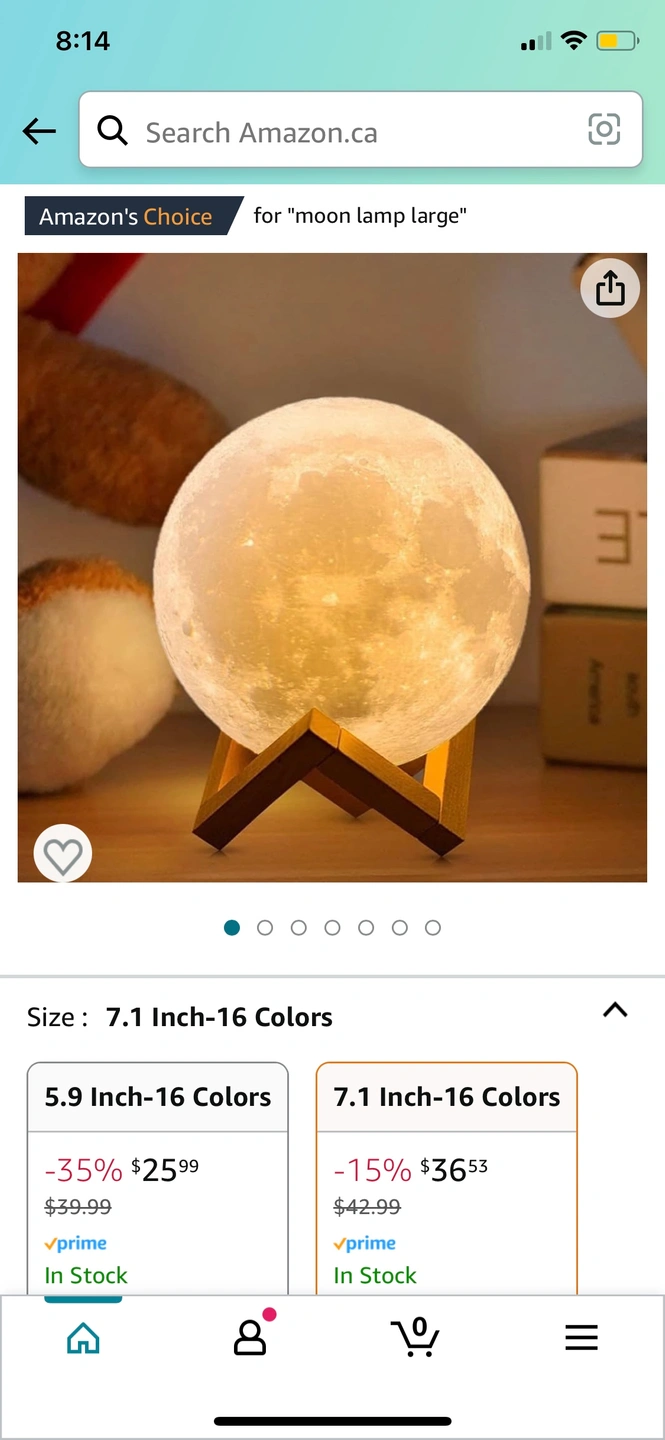The height and width of the screenshot is (1440, 665).
Task: Add the moon lamp to wish list
Action: [63, 856]
